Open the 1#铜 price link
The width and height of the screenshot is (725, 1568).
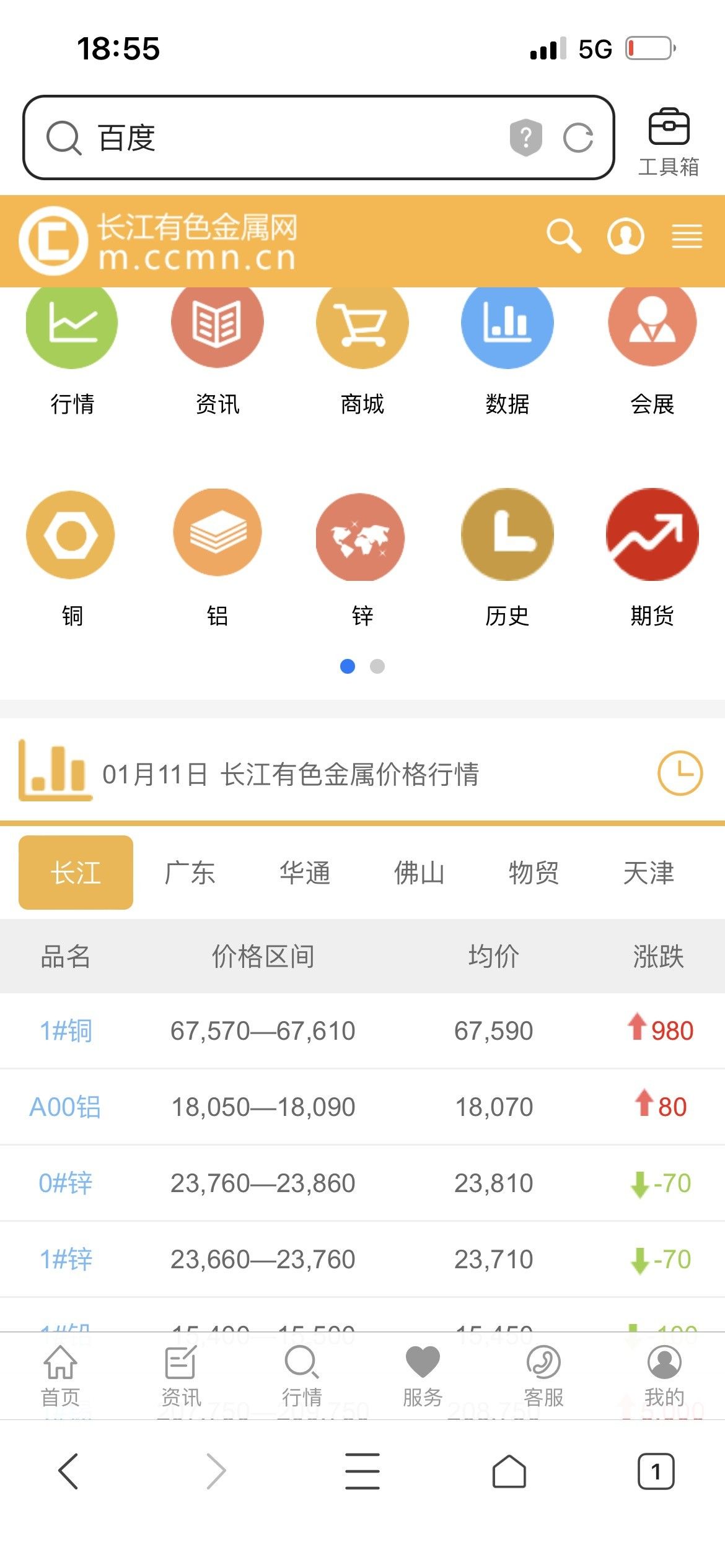pyautogui.click(x=66, y=1031)
